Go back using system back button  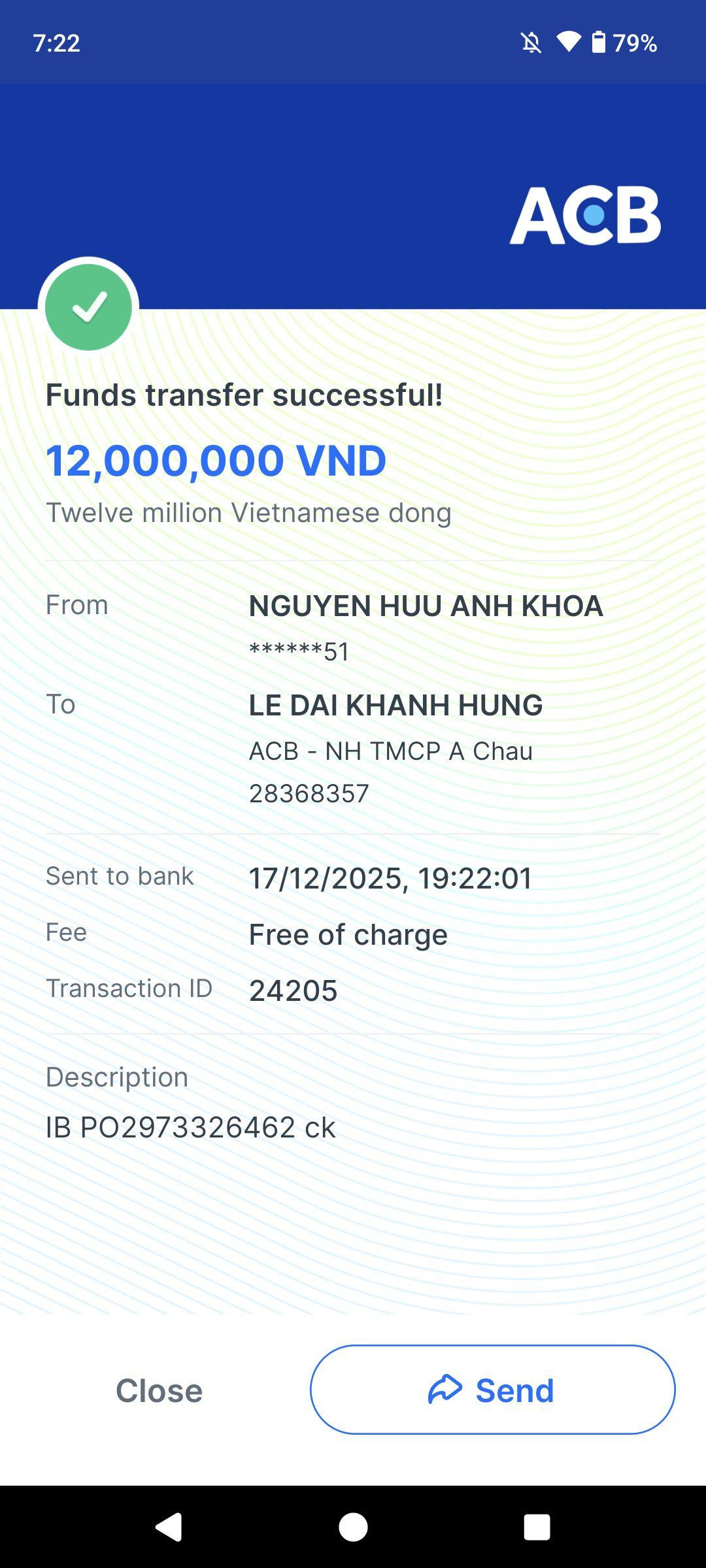click(x=169, y=1527)
